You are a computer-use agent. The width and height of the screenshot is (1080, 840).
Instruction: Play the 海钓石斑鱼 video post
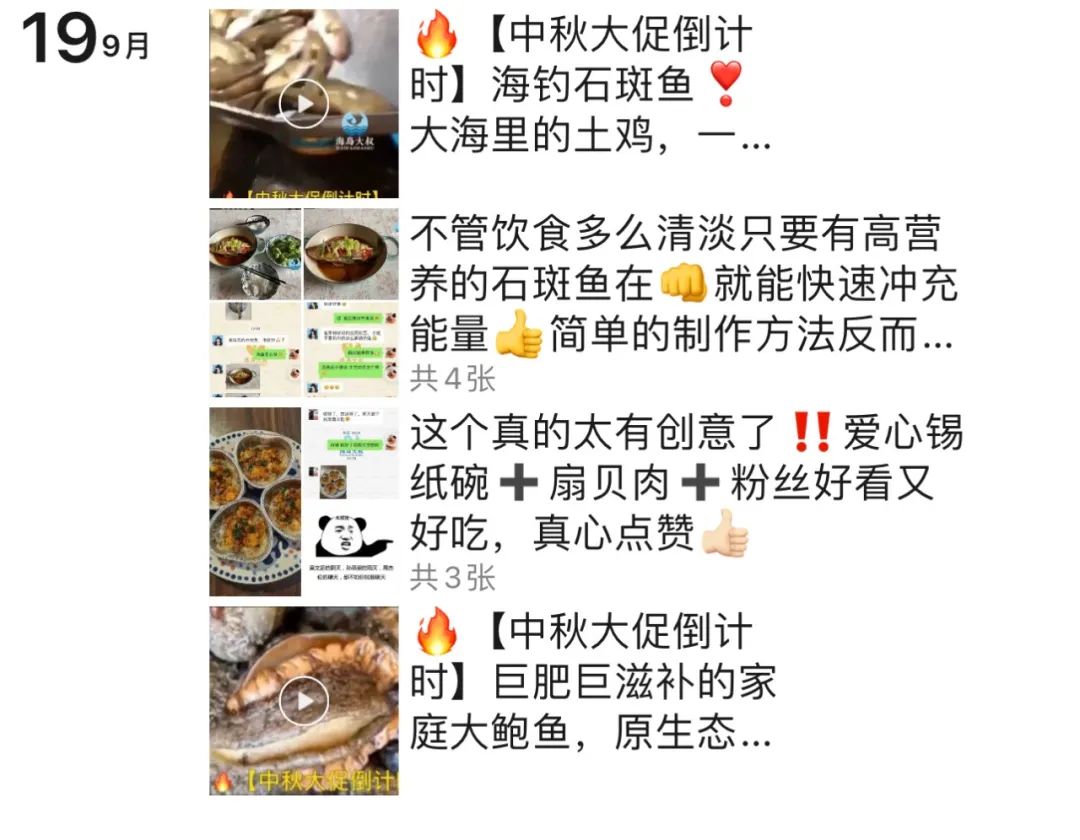click(x=303, y=103)
